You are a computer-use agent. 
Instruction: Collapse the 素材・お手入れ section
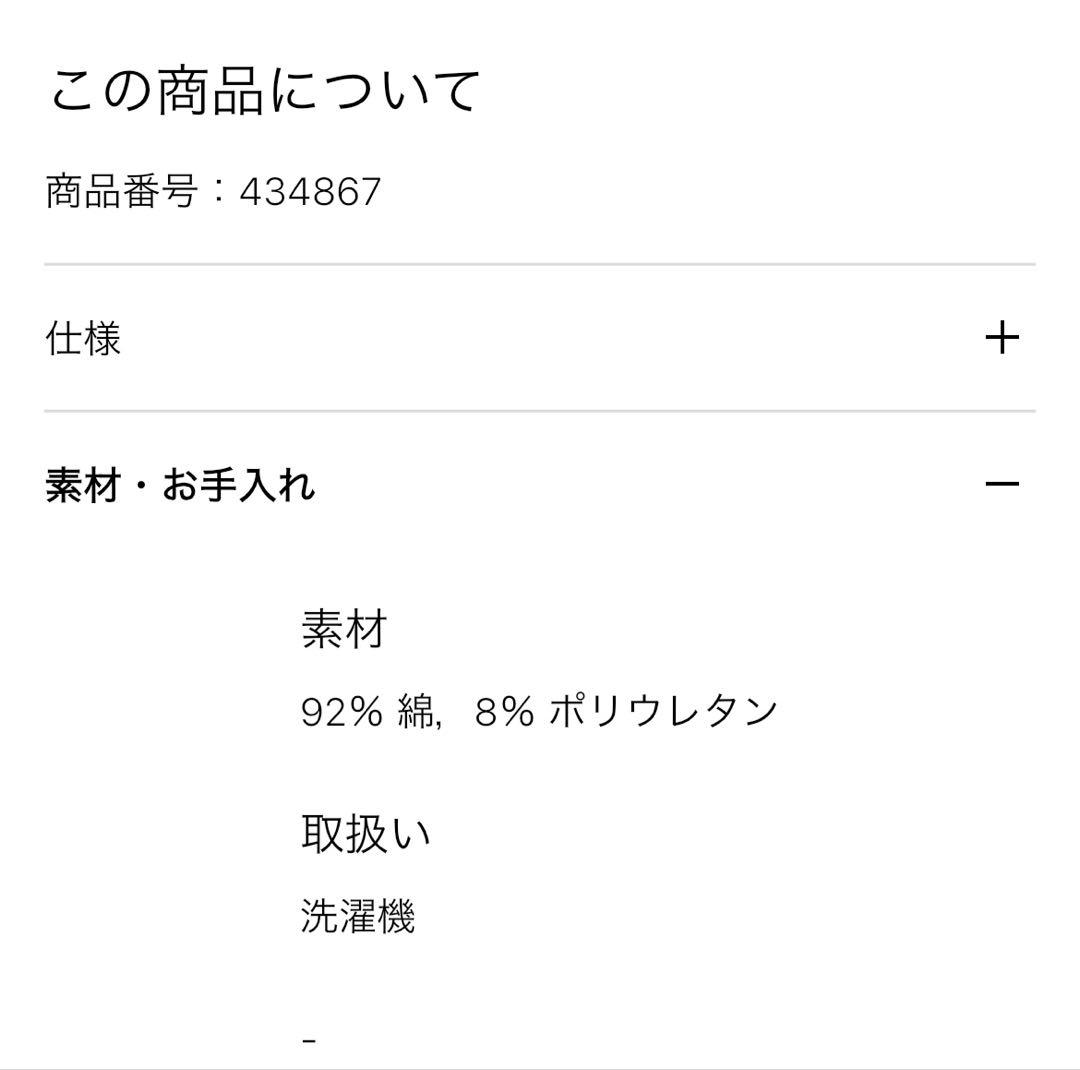click(539, 484)
